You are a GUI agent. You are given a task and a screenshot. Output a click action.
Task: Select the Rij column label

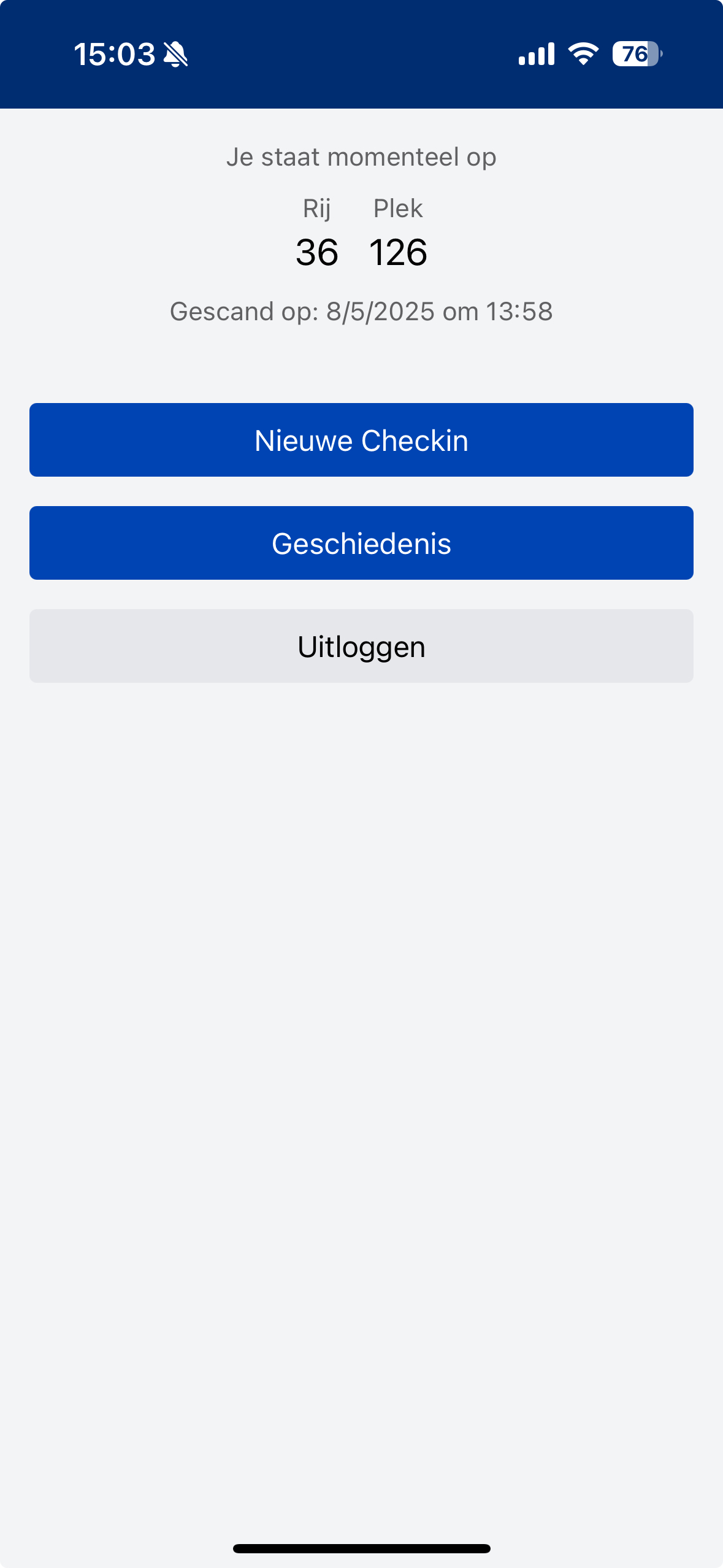coord(317,209)
